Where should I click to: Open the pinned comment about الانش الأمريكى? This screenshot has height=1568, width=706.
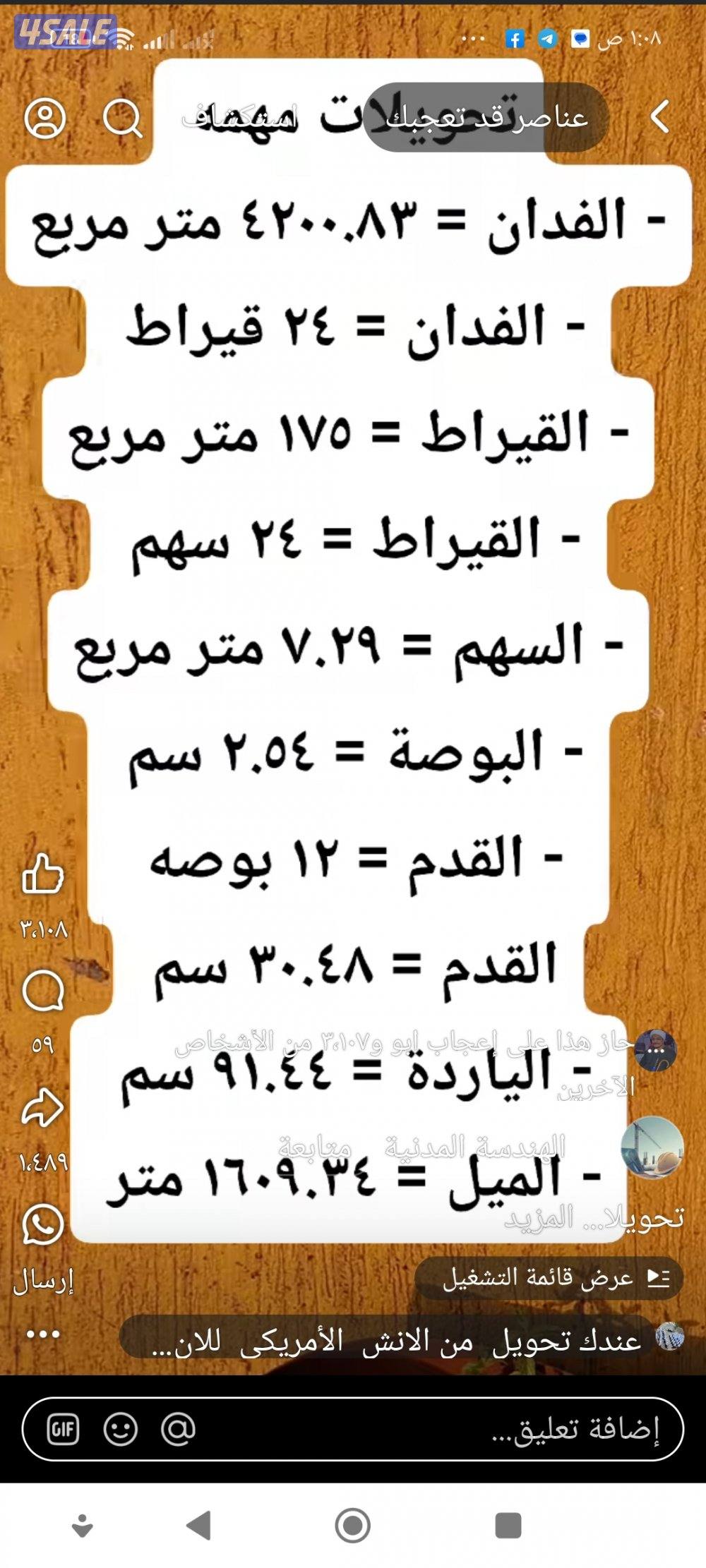point(395,1339)
